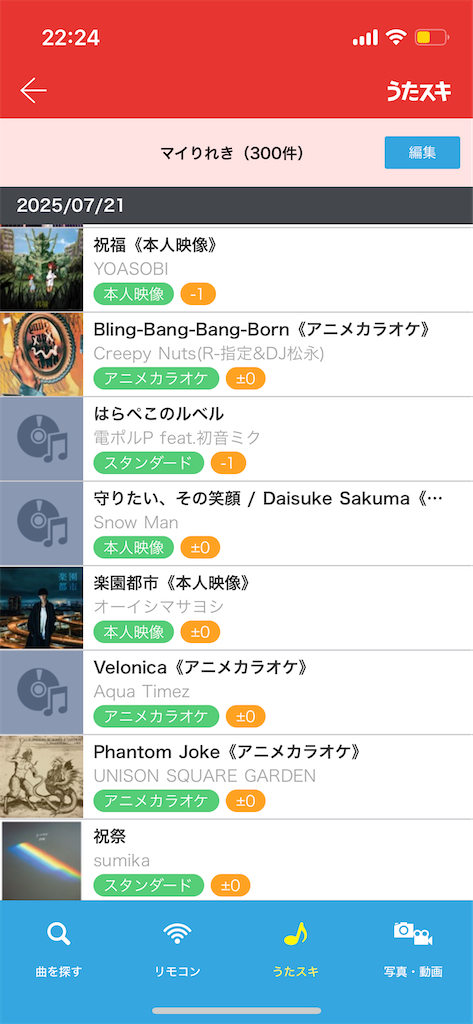Tap the 編集 edit button
This screenshot has height=1024, width=473.
[x=422, y=153]
